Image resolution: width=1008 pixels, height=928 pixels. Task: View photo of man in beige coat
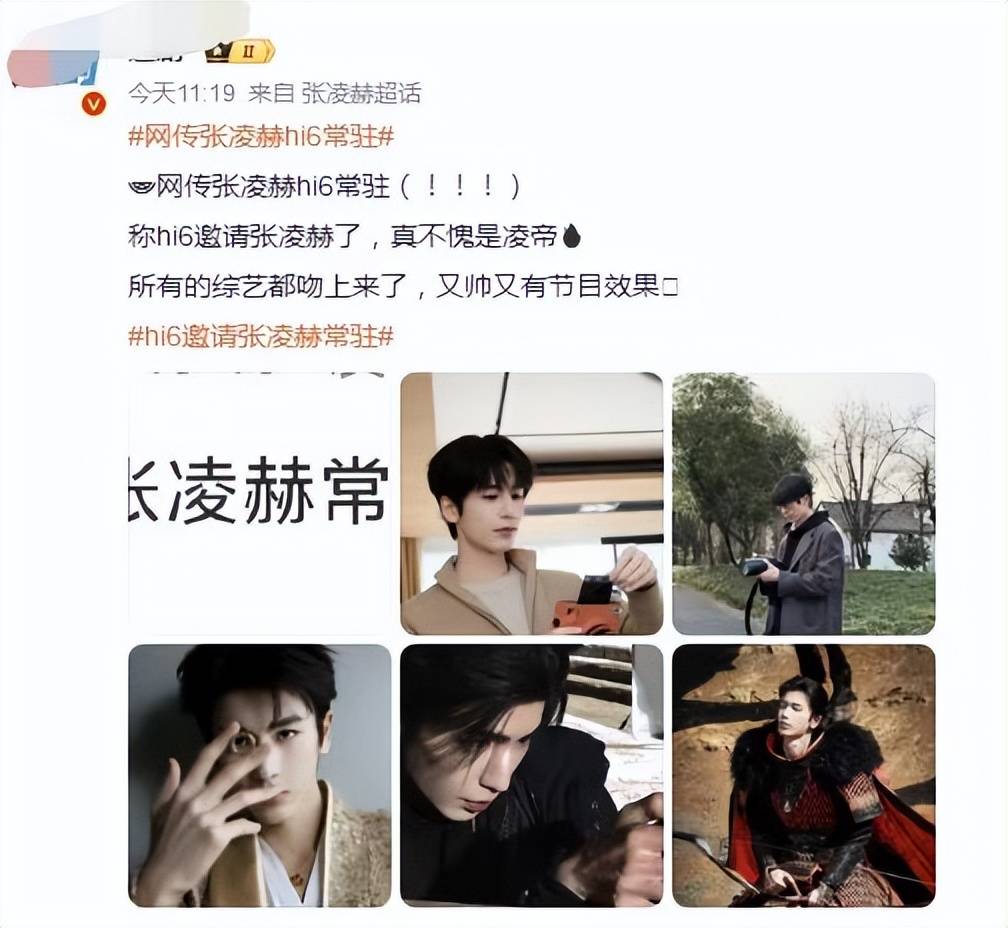click(531, 503)
